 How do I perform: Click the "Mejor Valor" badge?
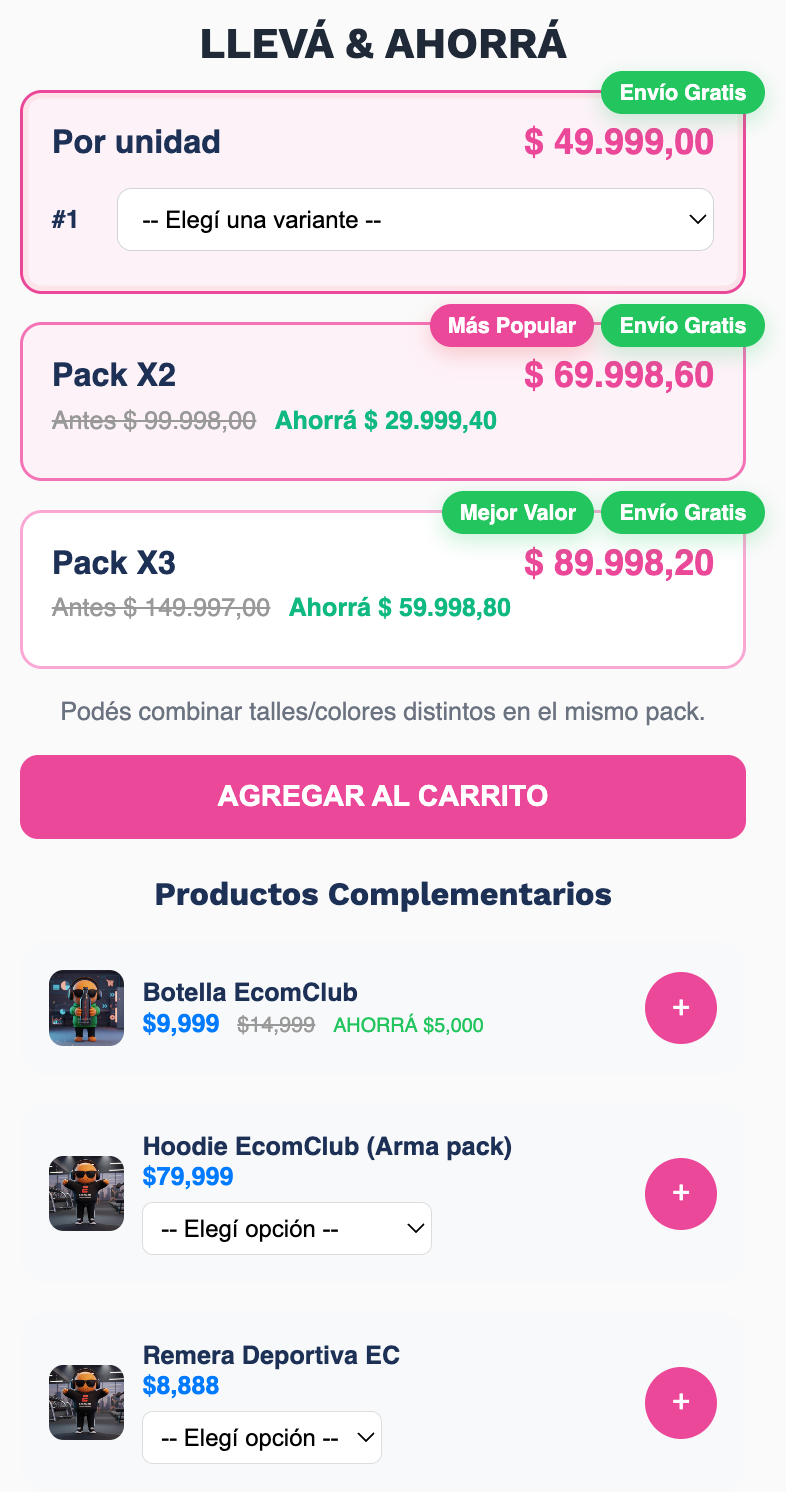tap(518, 512)
